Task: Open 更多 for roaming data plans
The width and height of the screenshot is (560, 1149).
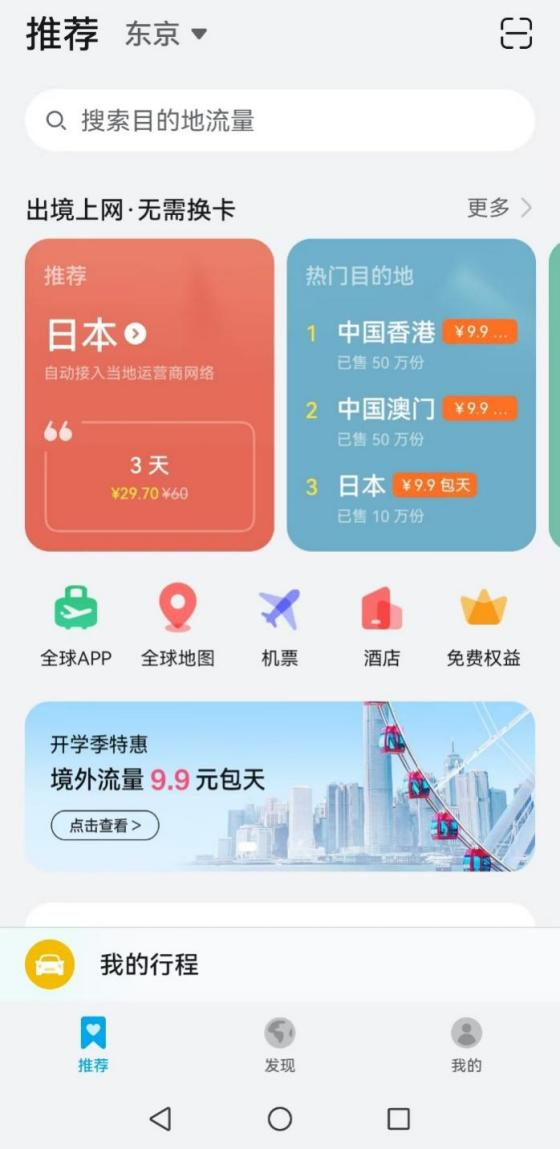Action: pyautogui.click(x=499, y=208)
